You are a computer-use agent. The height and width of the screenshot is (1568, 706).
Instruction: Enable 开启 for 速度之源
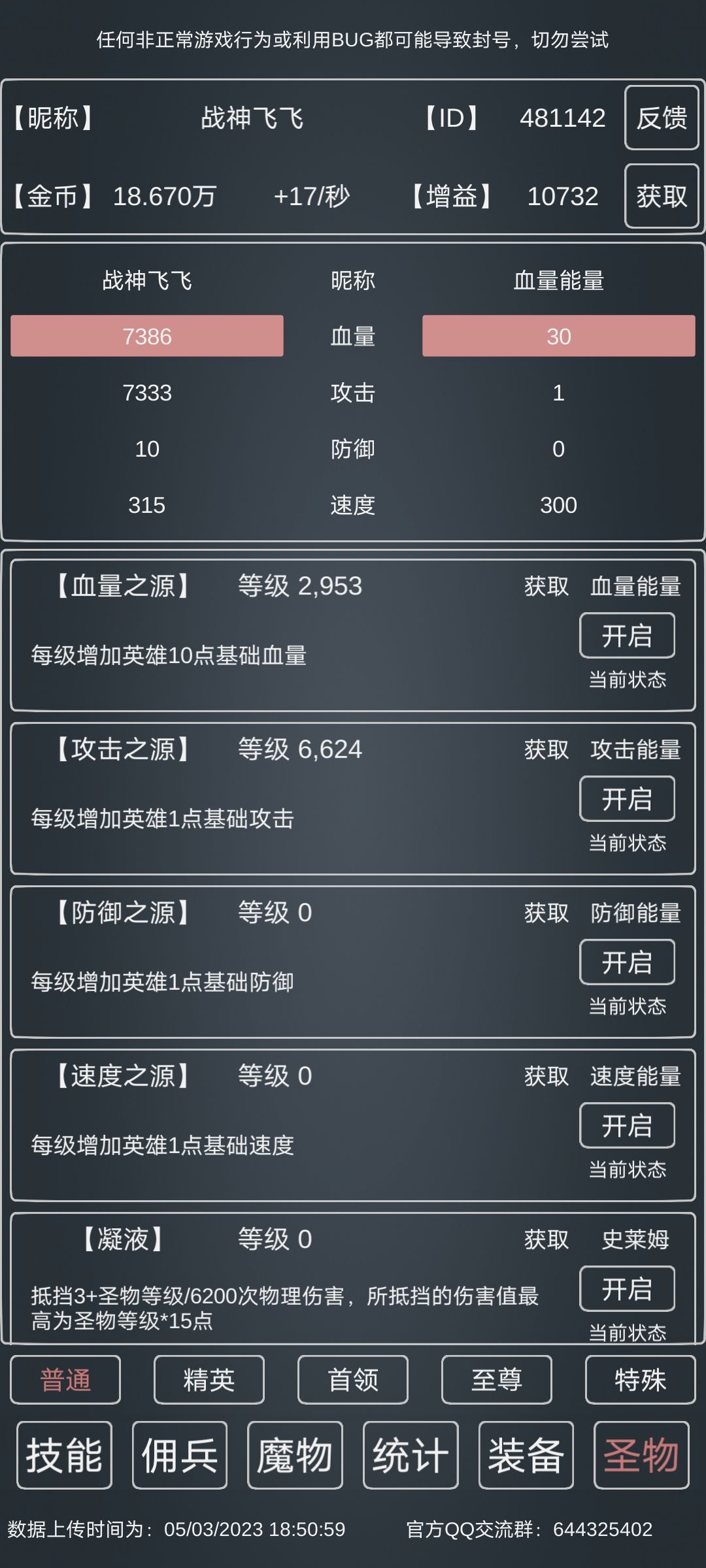627,1126
